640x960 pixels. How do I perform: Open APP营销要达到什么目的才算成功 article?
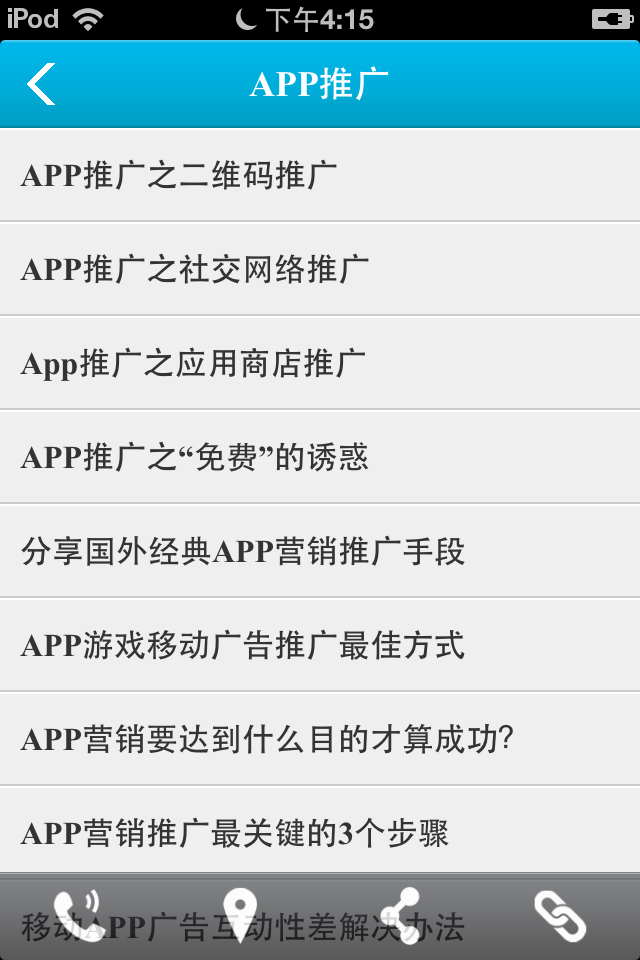pyautogui.click(x=320, y=739)
